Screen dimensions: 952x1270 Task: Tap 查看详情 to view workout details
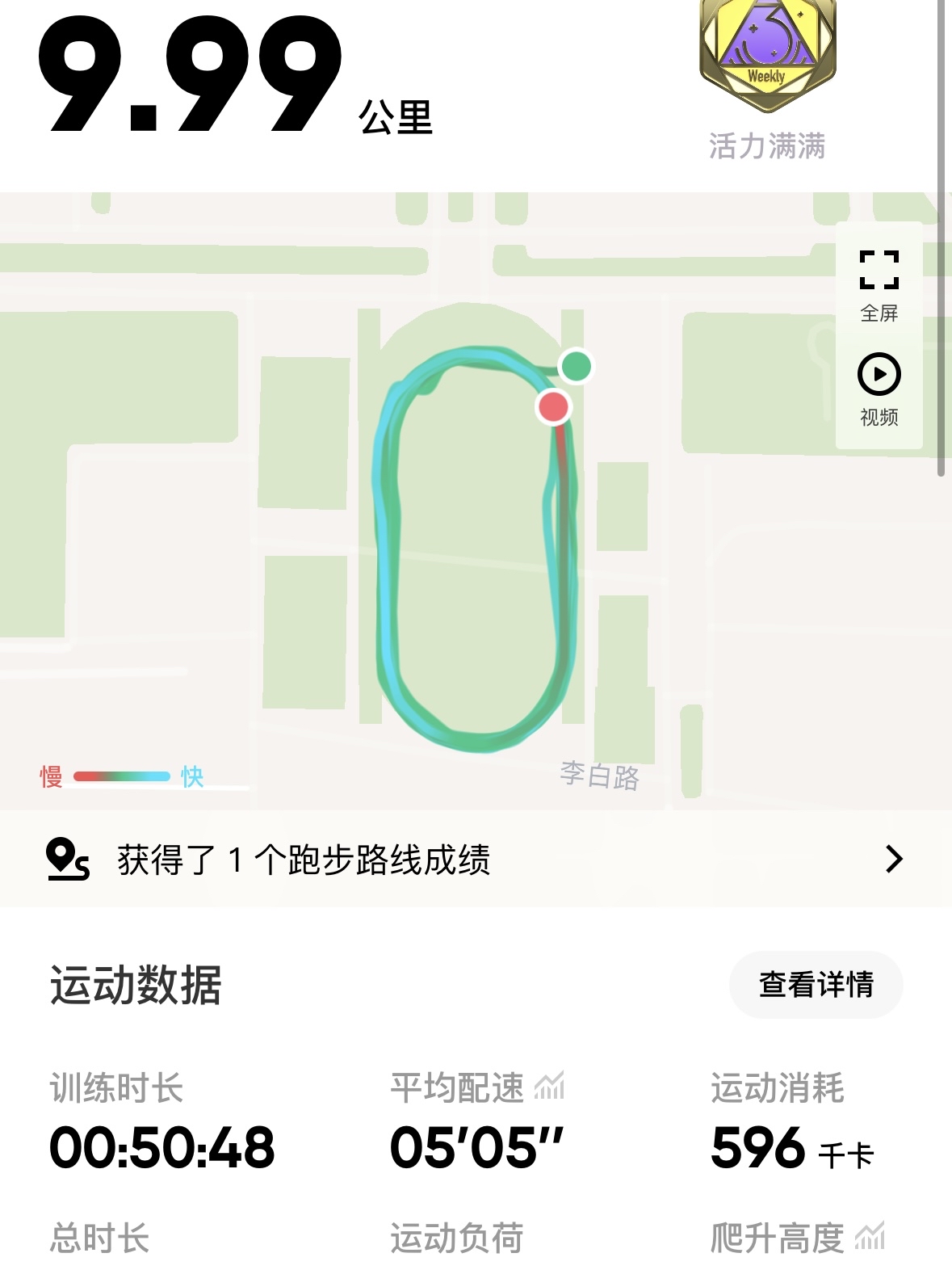point(816,984)
